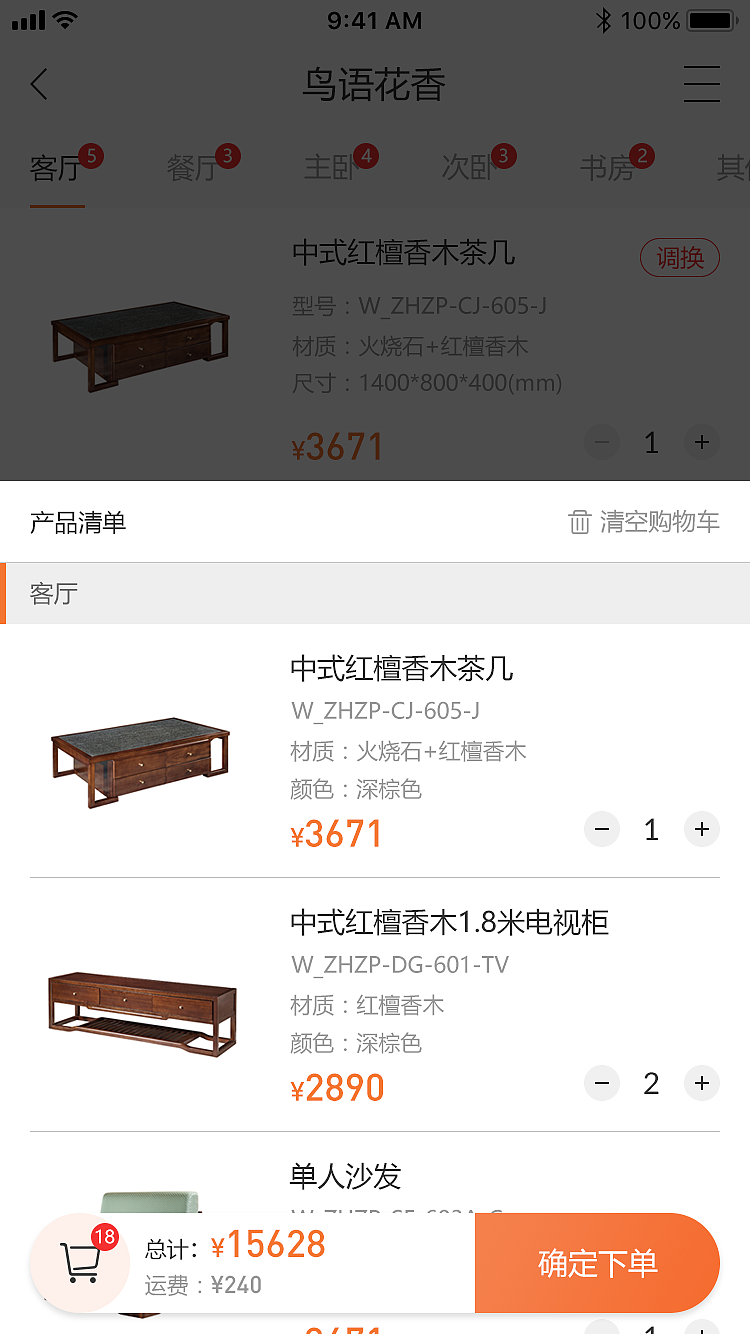Tap the cellular signal icon

[x=25, y=18]
